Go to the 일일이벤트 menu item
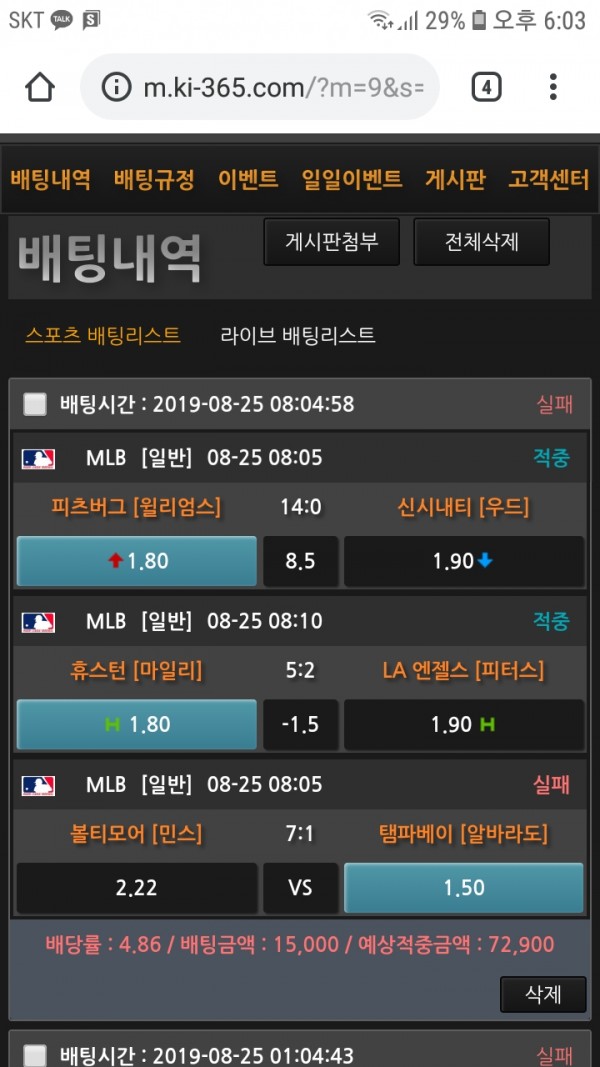 click(352, 180)
